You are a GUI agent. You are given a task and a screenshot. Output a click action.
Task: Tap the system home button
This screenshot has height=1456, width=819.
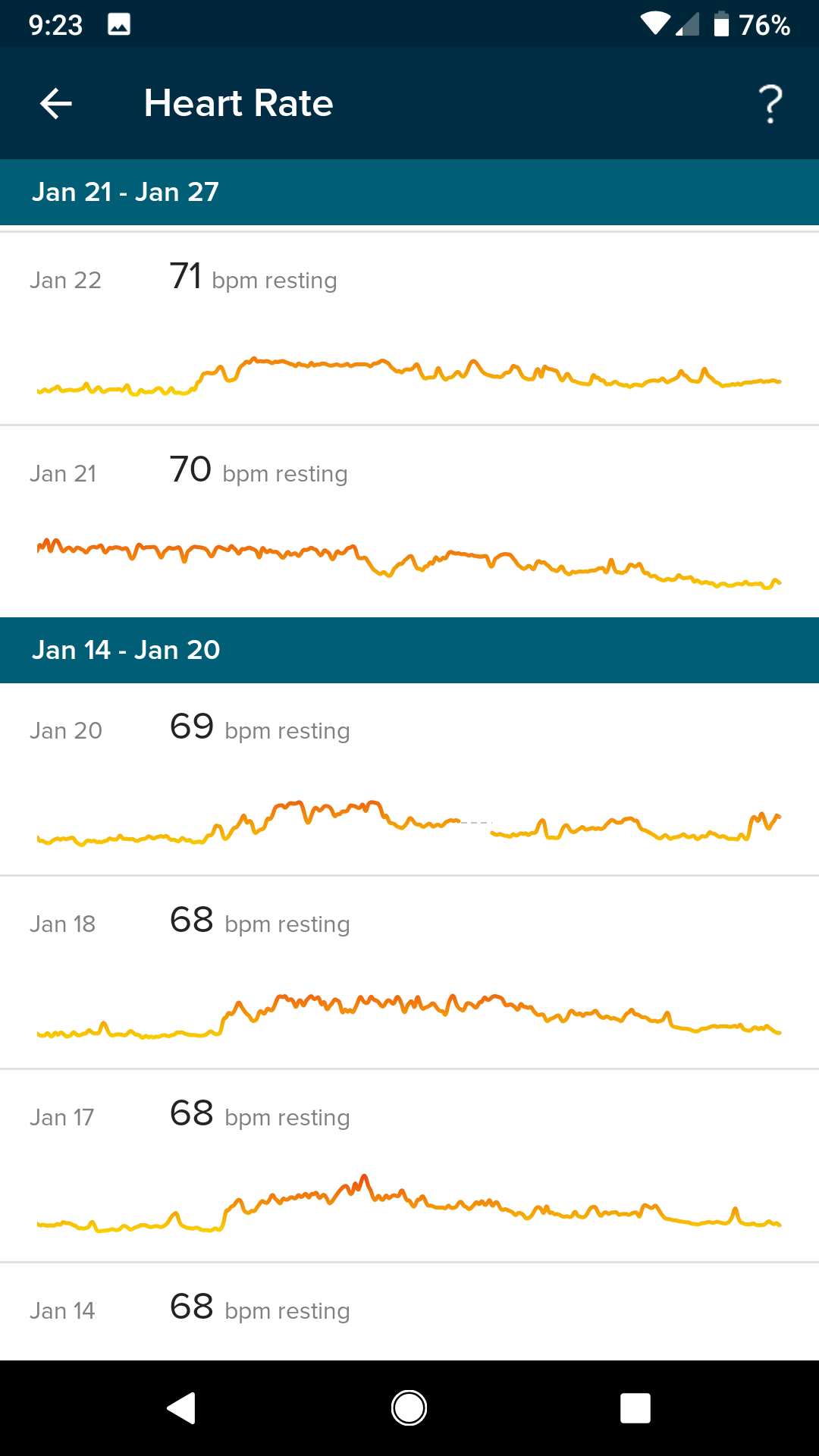tap(409, 1408)
